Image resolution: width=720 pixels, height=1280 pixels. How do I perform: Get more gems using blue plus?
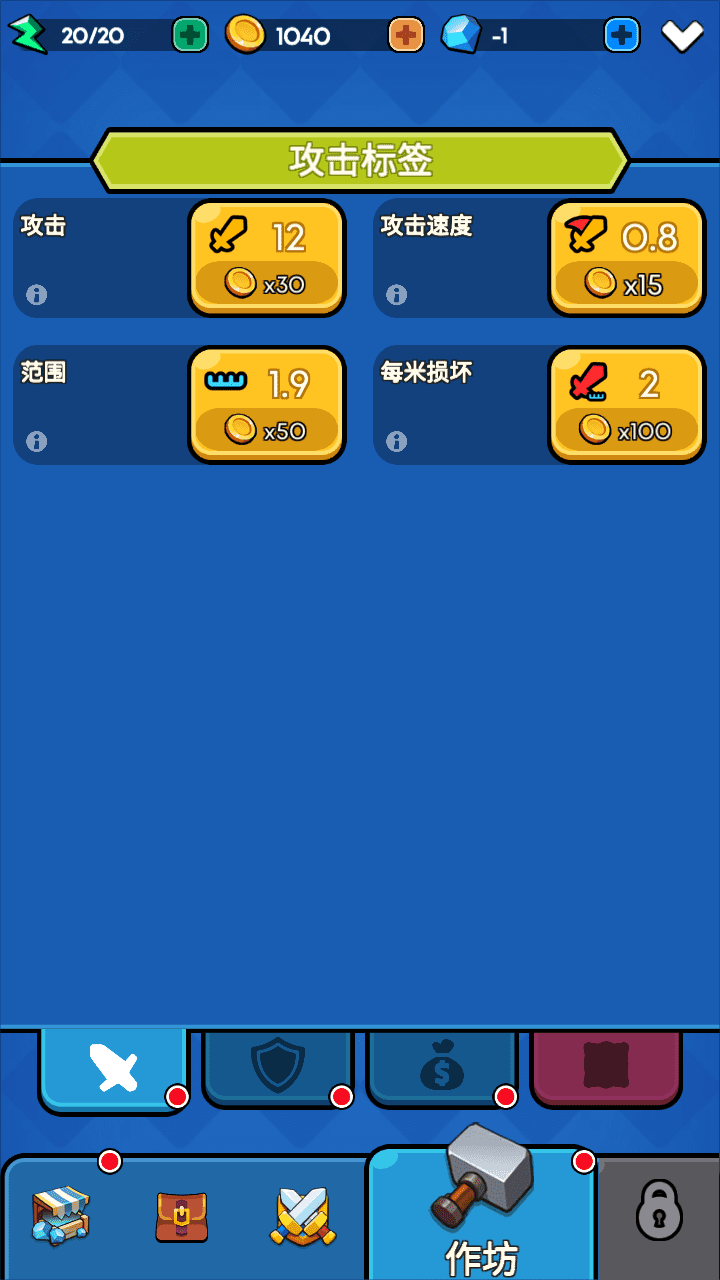(x=622, y=36)
